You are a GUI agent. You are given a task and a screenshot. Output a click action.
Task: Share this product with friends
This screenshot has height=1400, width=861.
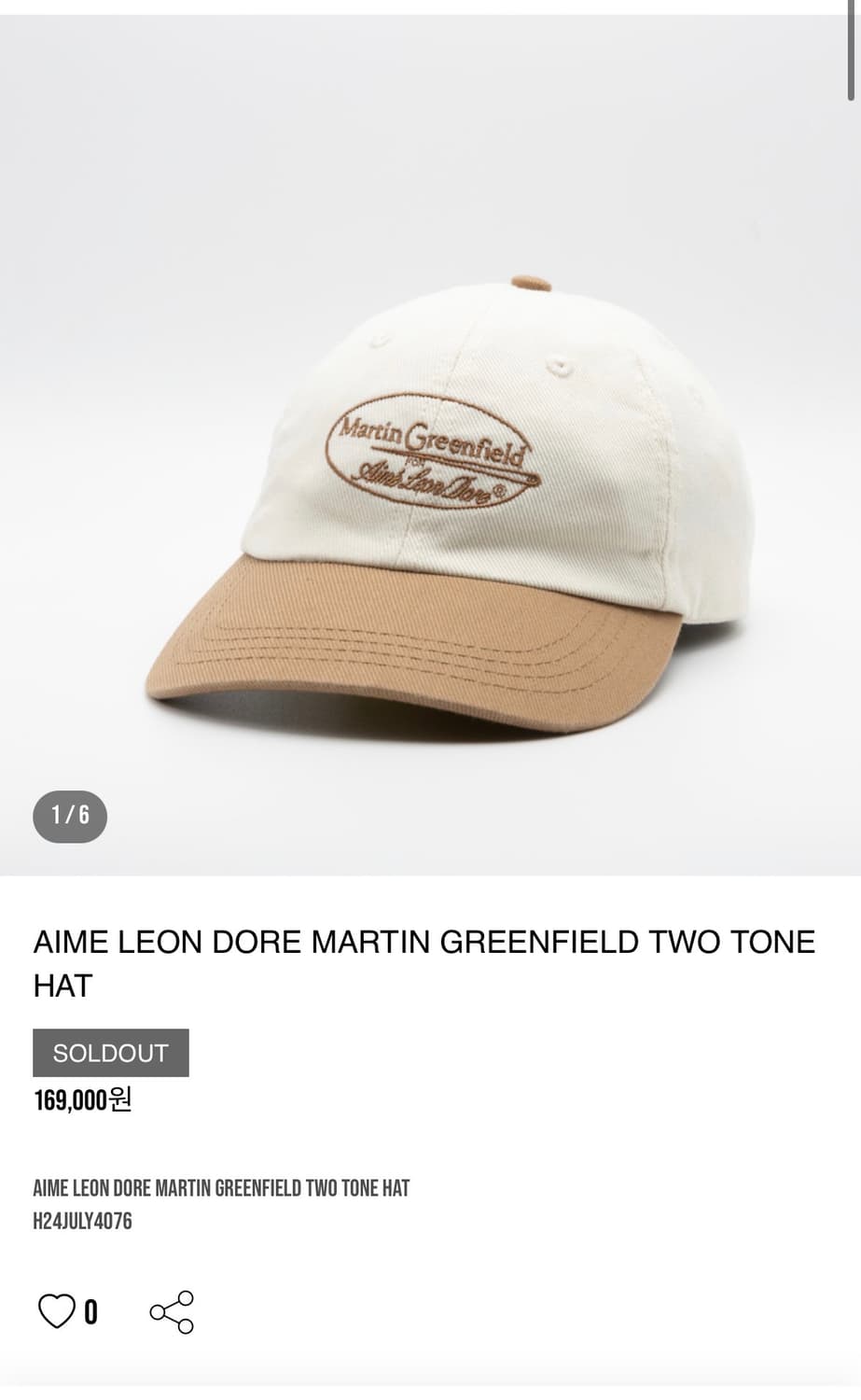point(174,1310)
